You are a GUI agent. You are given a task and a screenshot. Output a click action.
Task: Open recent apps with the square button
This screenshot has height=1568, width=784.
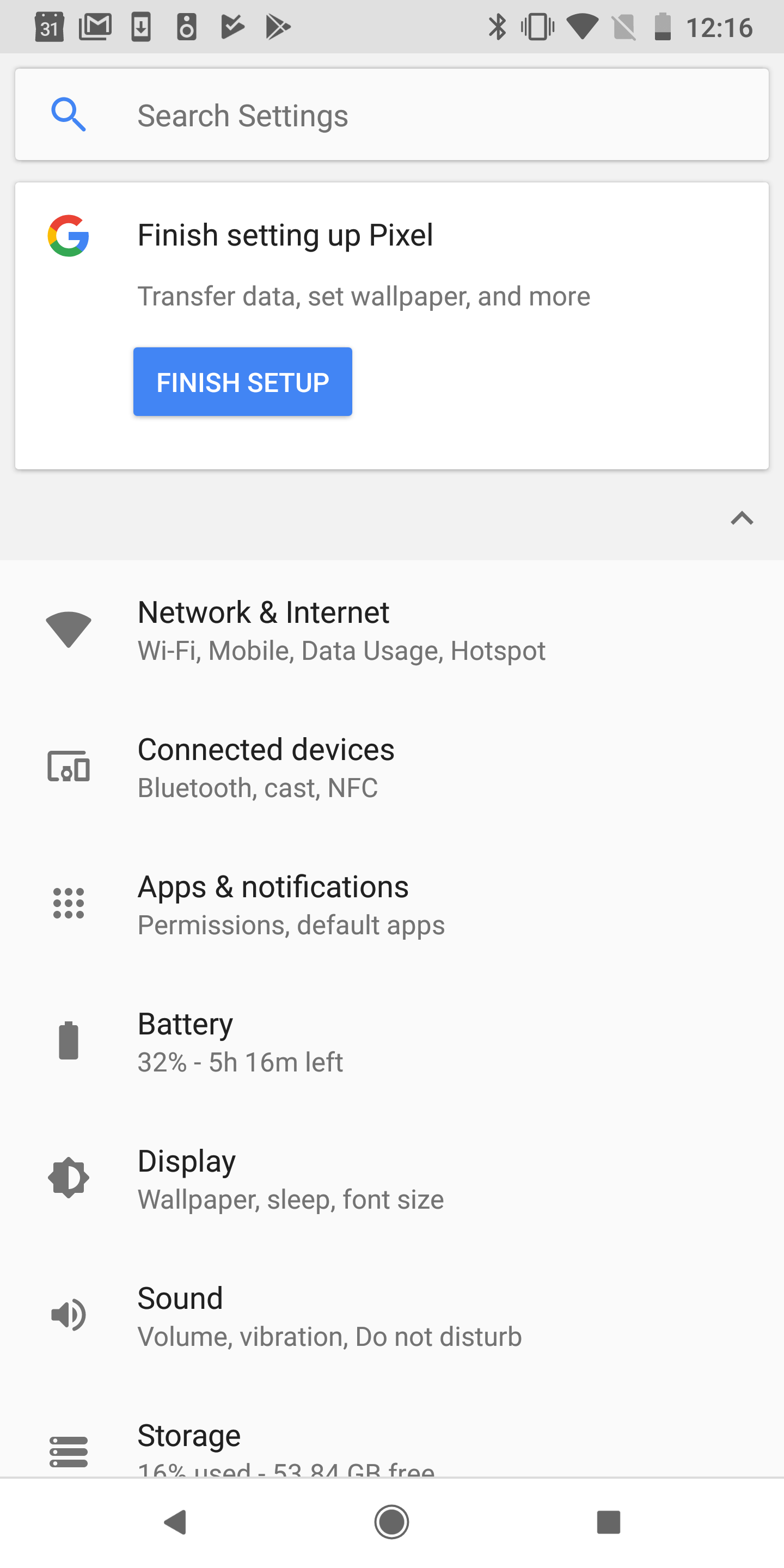608,1522
